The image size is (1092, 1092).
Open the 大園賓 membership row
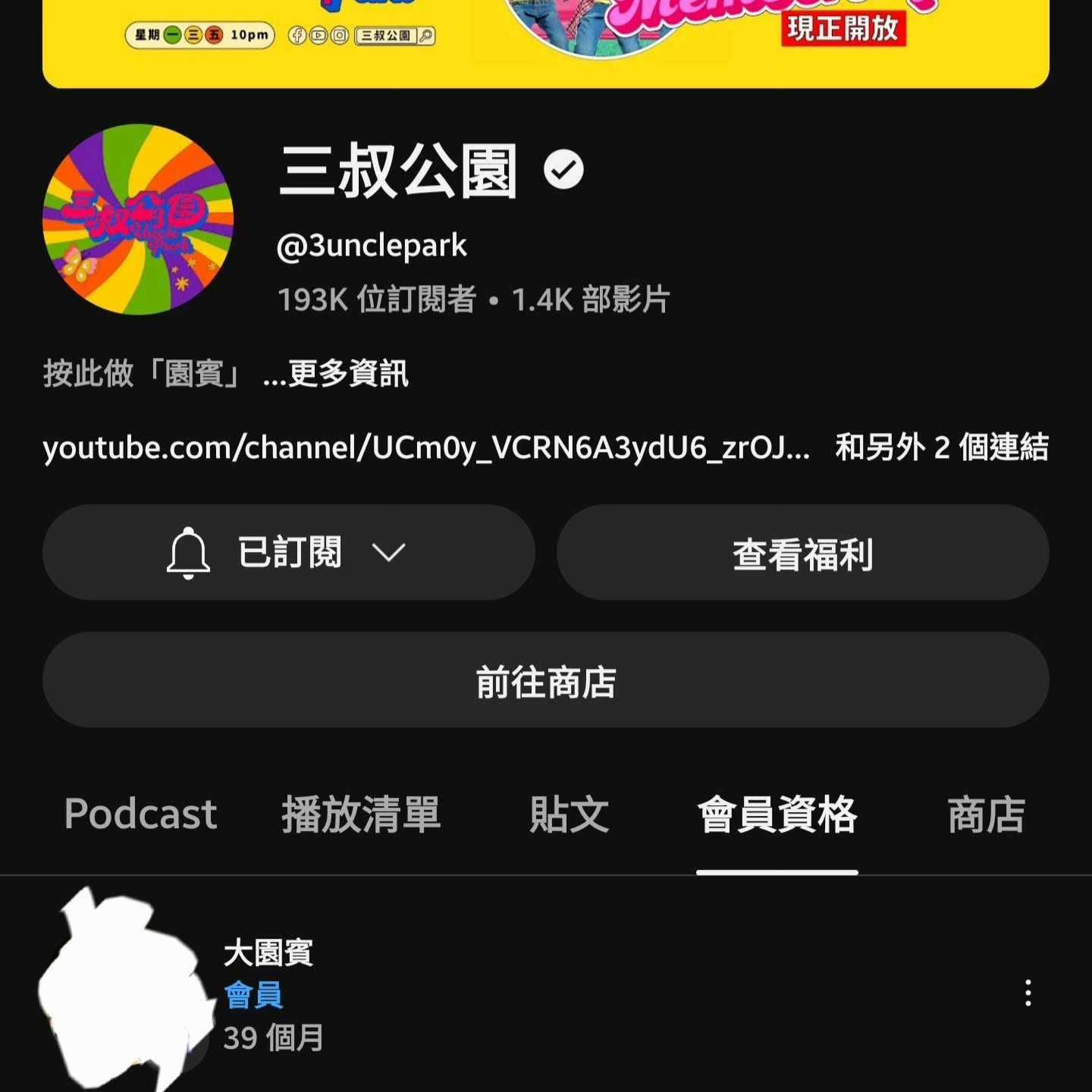point(531,993)
